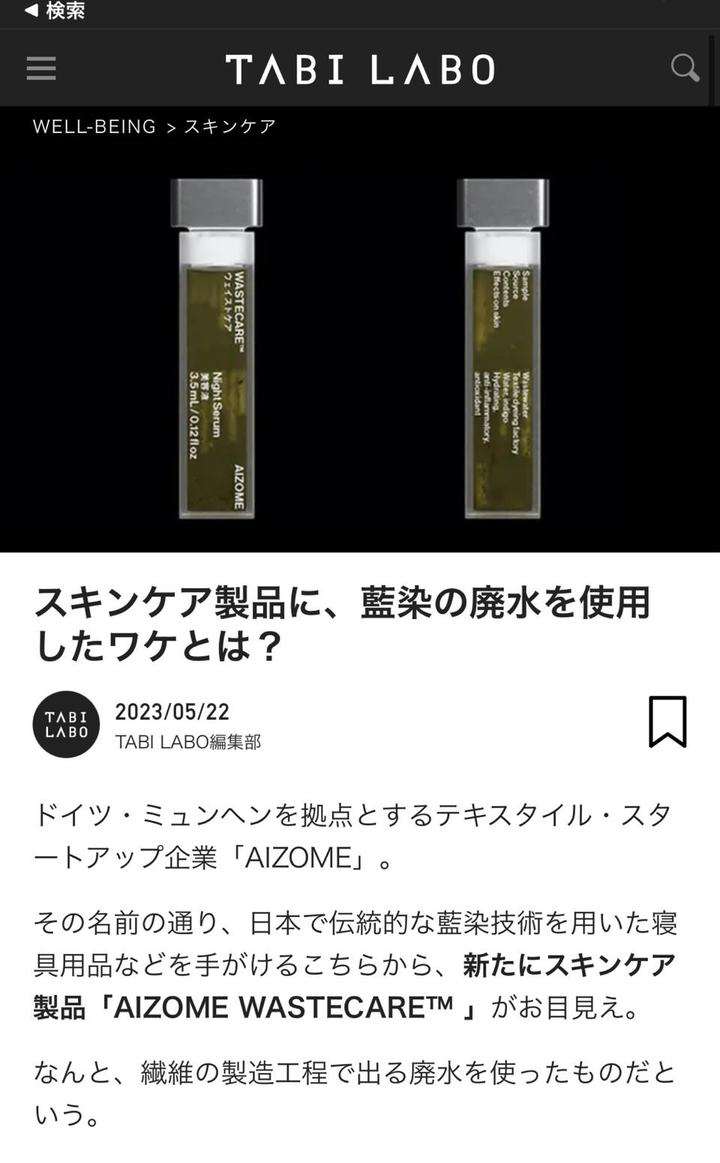Image resolution: width=720 pixels, height=1163 pixels.
Task: Open the hamburger menu
Action: [41, 69]
